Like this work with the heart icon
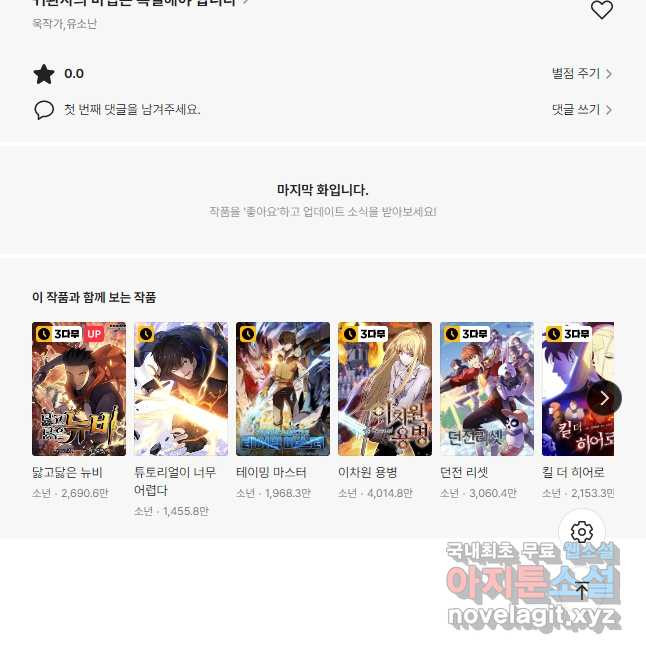Screen dimensions: 646x654 point(601,11)
